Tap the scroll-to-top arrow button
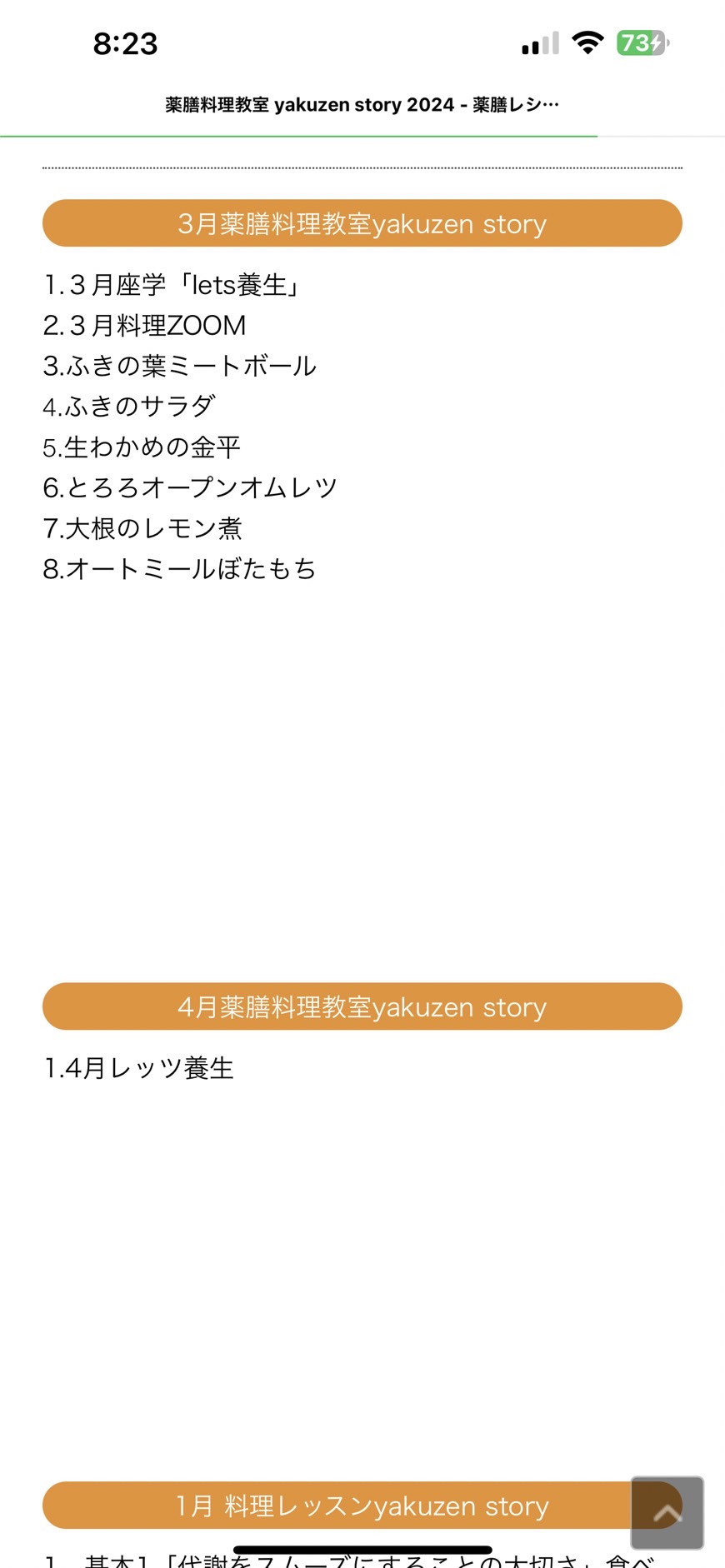The image size is (725, 1568). pos(667,1513)
